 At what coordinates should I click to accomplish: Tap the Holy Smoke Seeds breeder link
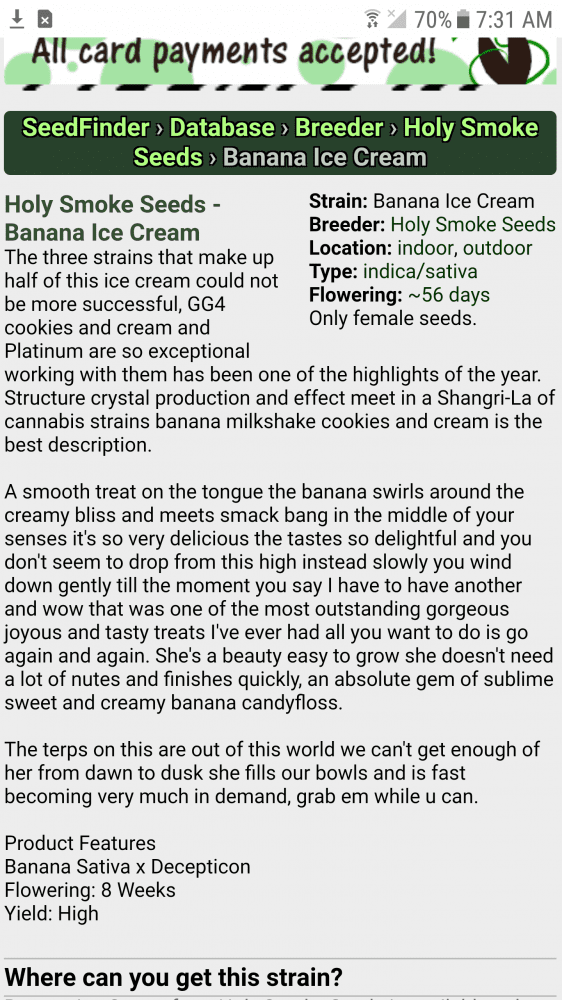coord(473,224)
